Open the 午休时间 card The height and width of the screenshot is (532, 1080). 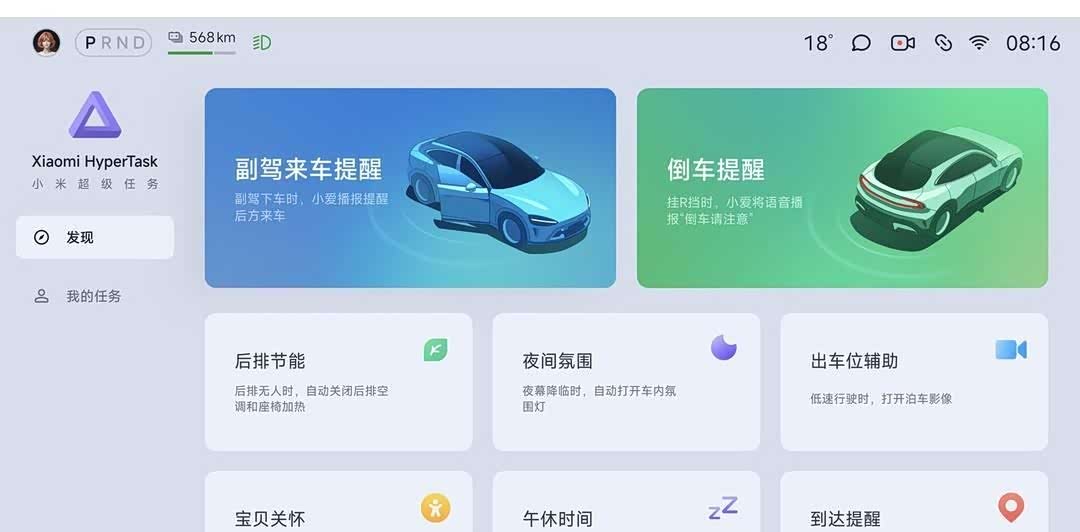pos(626,506)
